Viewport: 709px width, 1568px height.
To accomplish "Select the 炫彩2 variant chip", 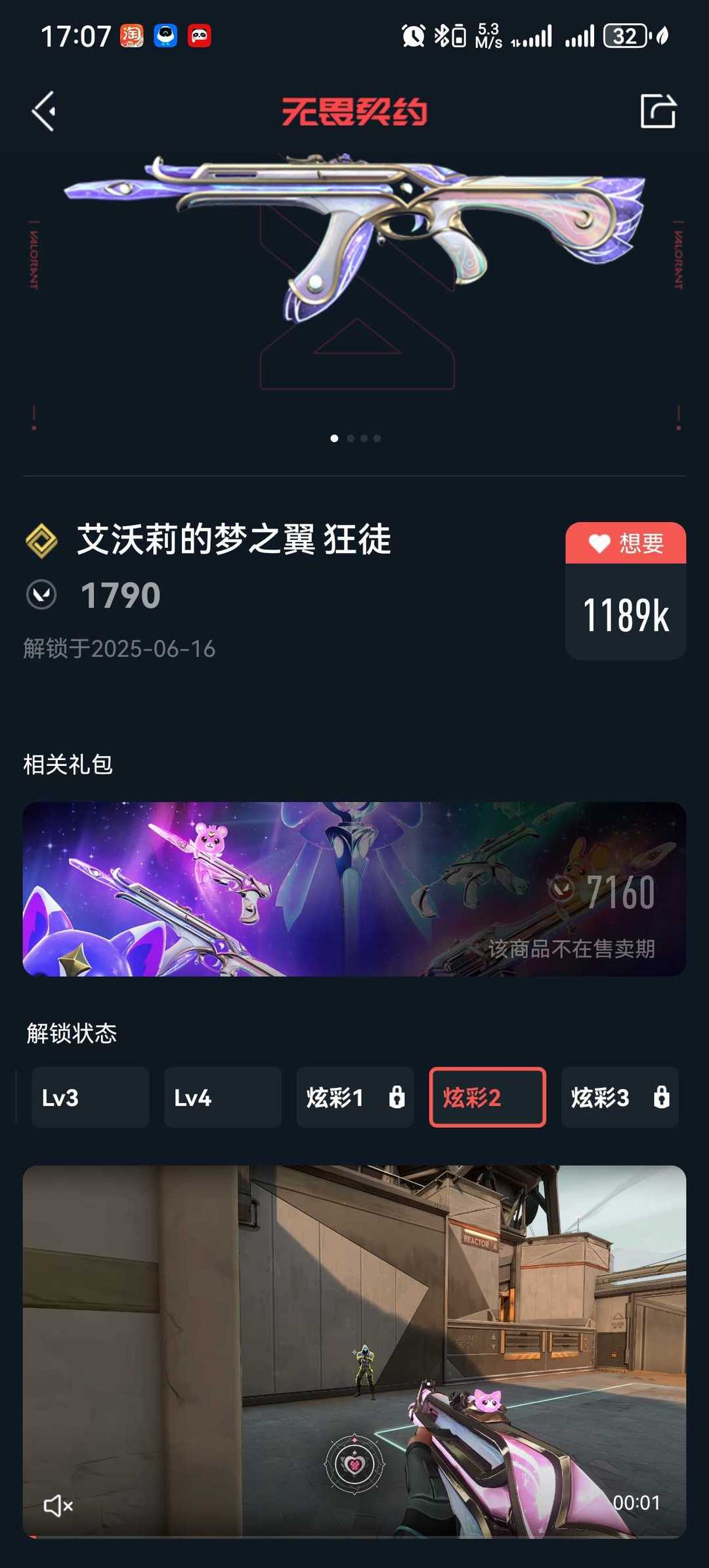I will (x=487, y=1098).
